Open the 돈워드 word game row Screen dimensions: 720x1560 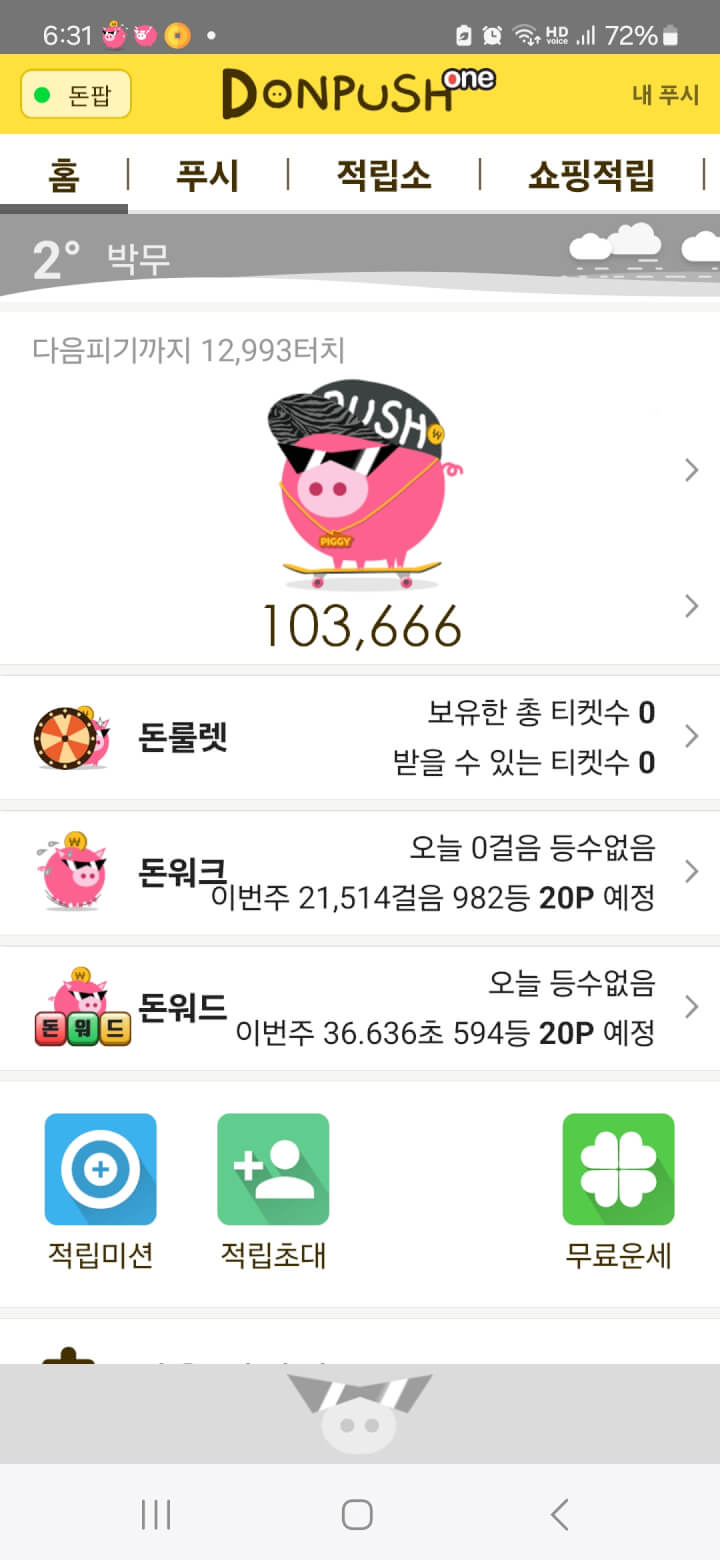(360, 1008)
